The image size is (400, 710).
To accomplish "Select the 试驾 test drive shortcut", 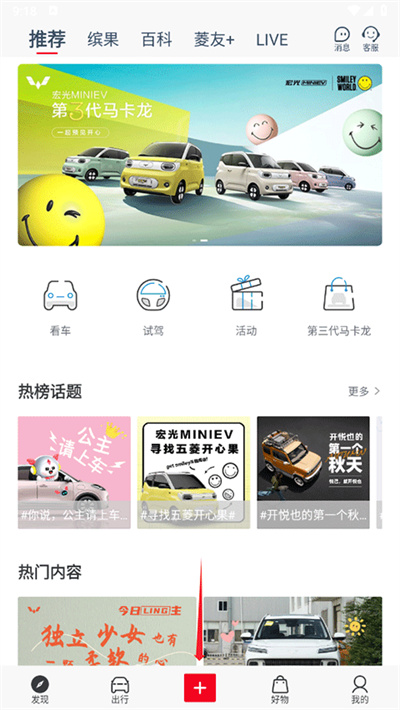I will [153, 308].
